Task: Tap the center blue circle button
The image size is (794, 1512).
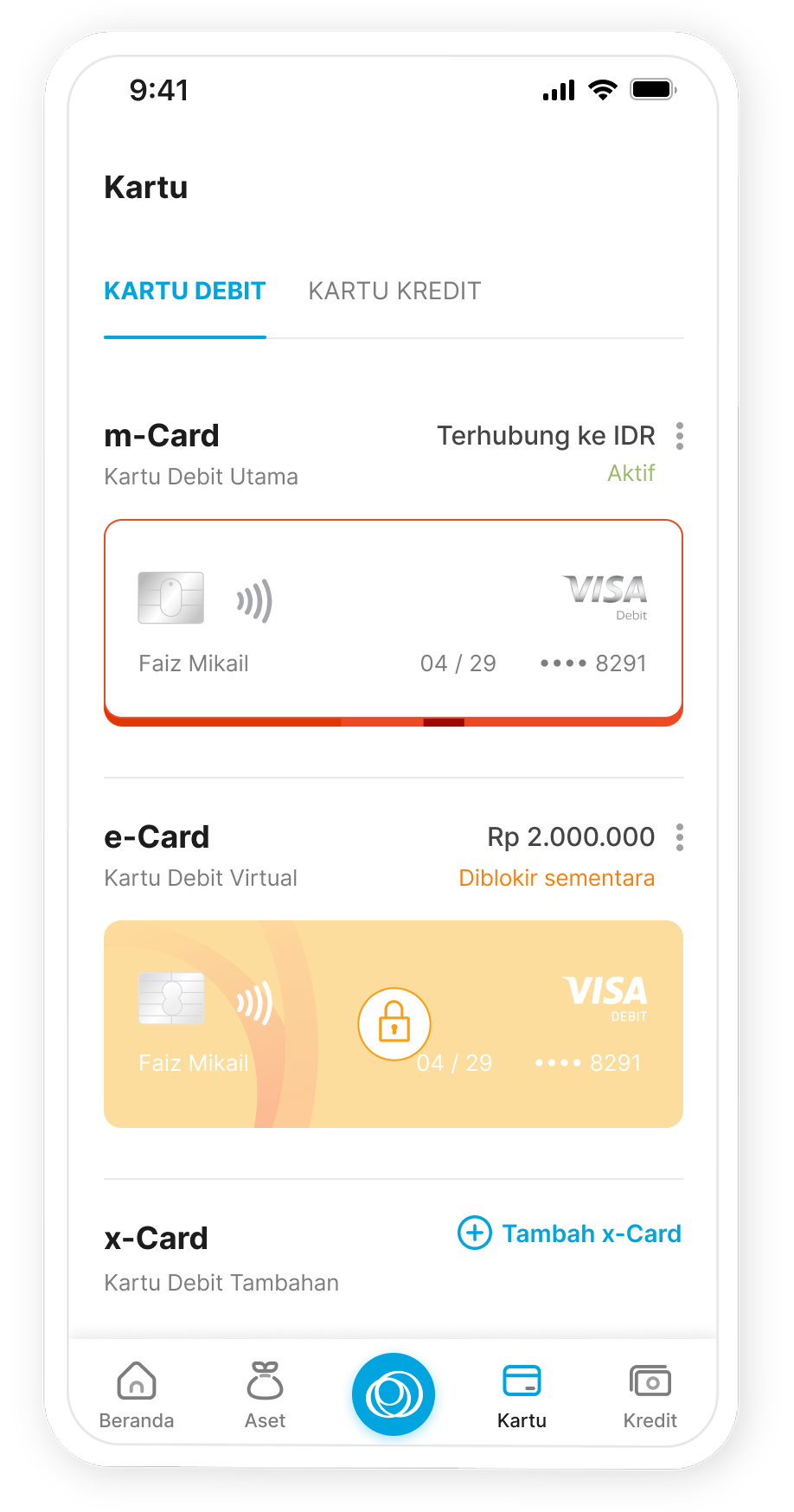Action: (394, 1394)
